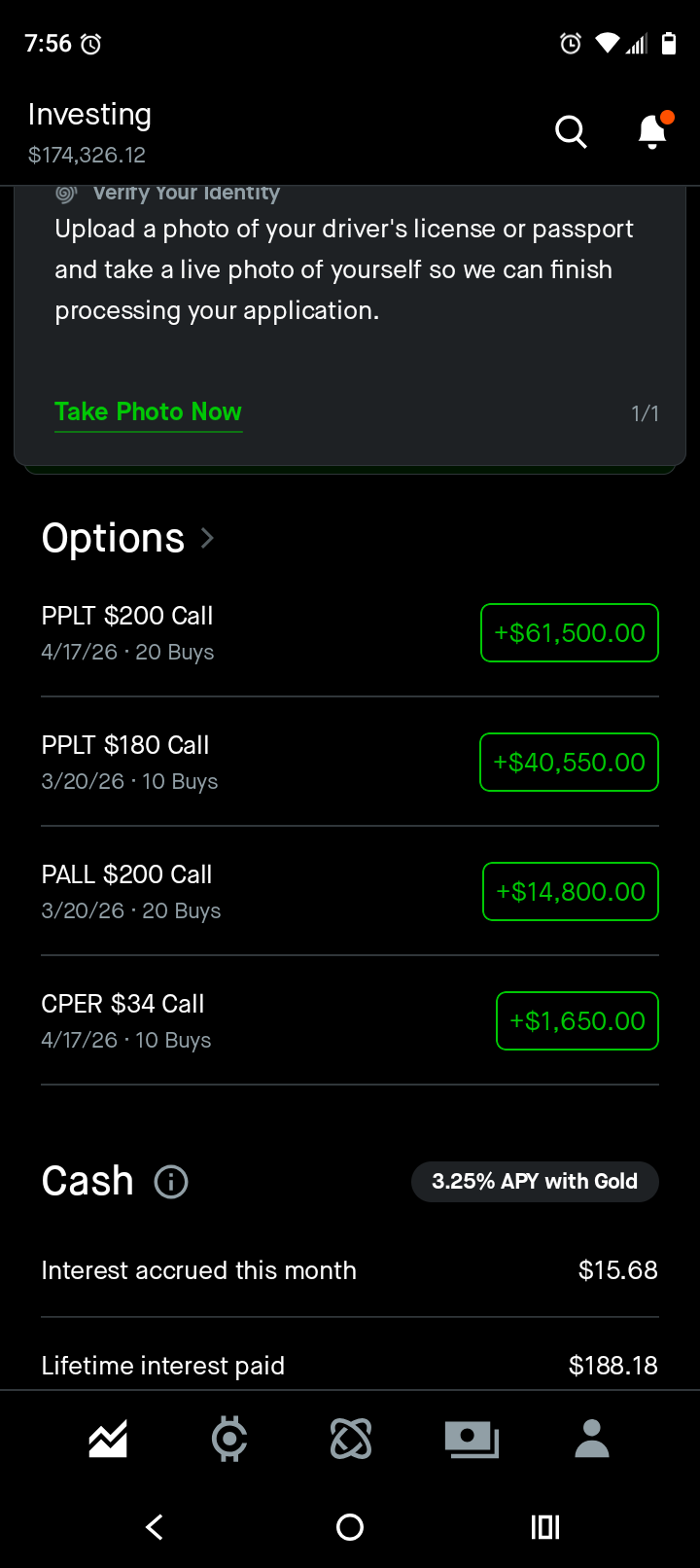Expand the Options section header

pos(127,538)
